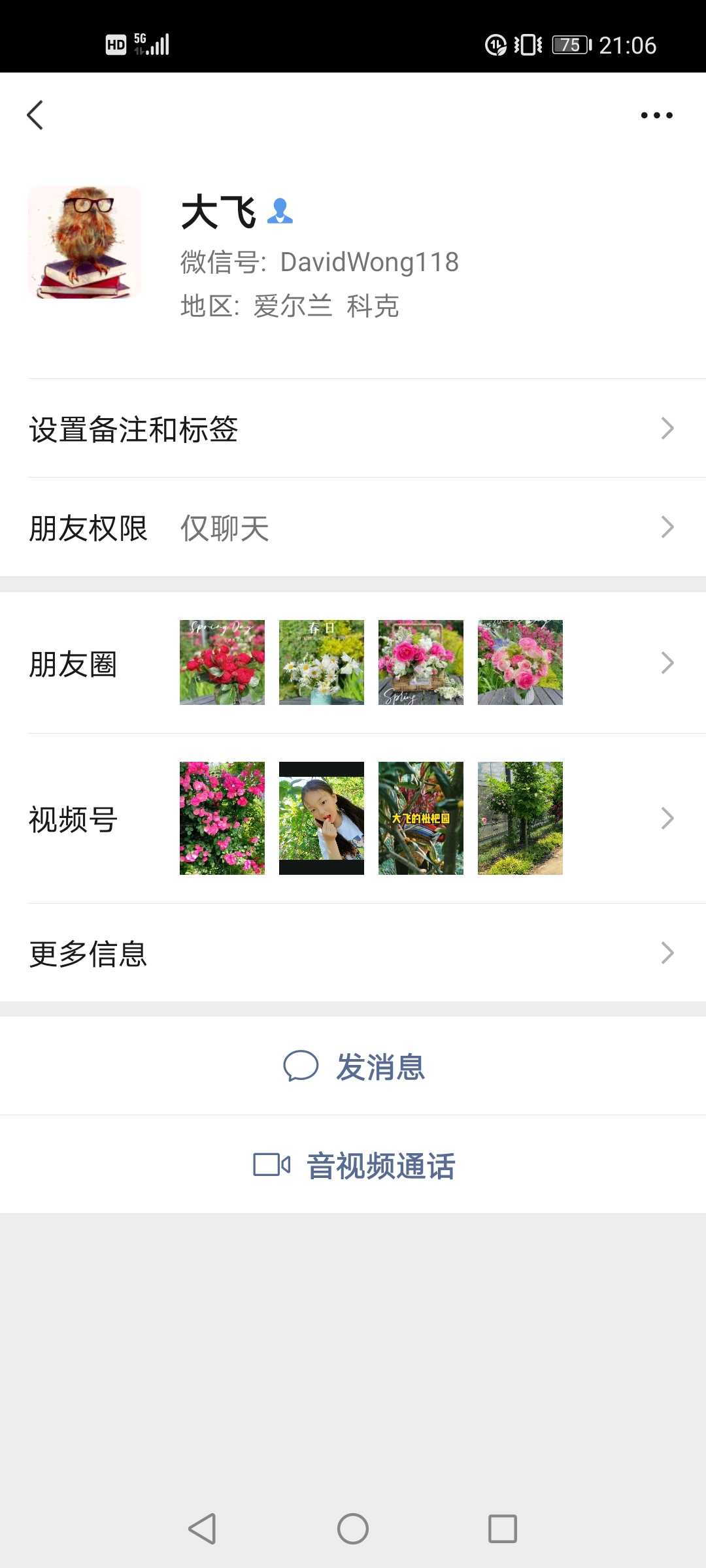The height and width of the screenshot is (1568, 706).
Task: Open 设置备注和标签 settings
Action: pos(353,429)
